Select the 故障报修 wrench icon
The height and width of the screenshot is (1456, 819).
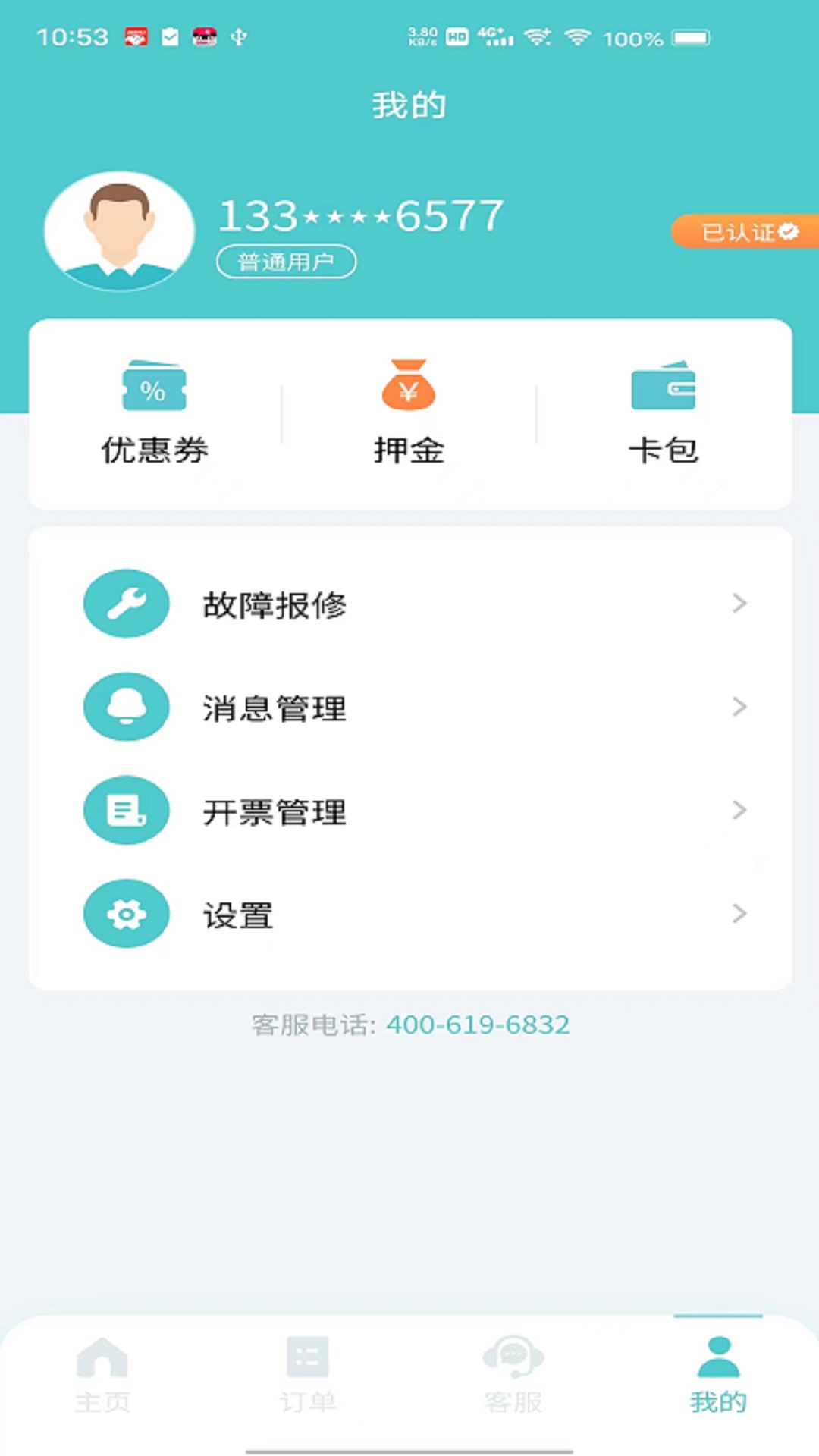pyautogui.click(x=127, y=604)
